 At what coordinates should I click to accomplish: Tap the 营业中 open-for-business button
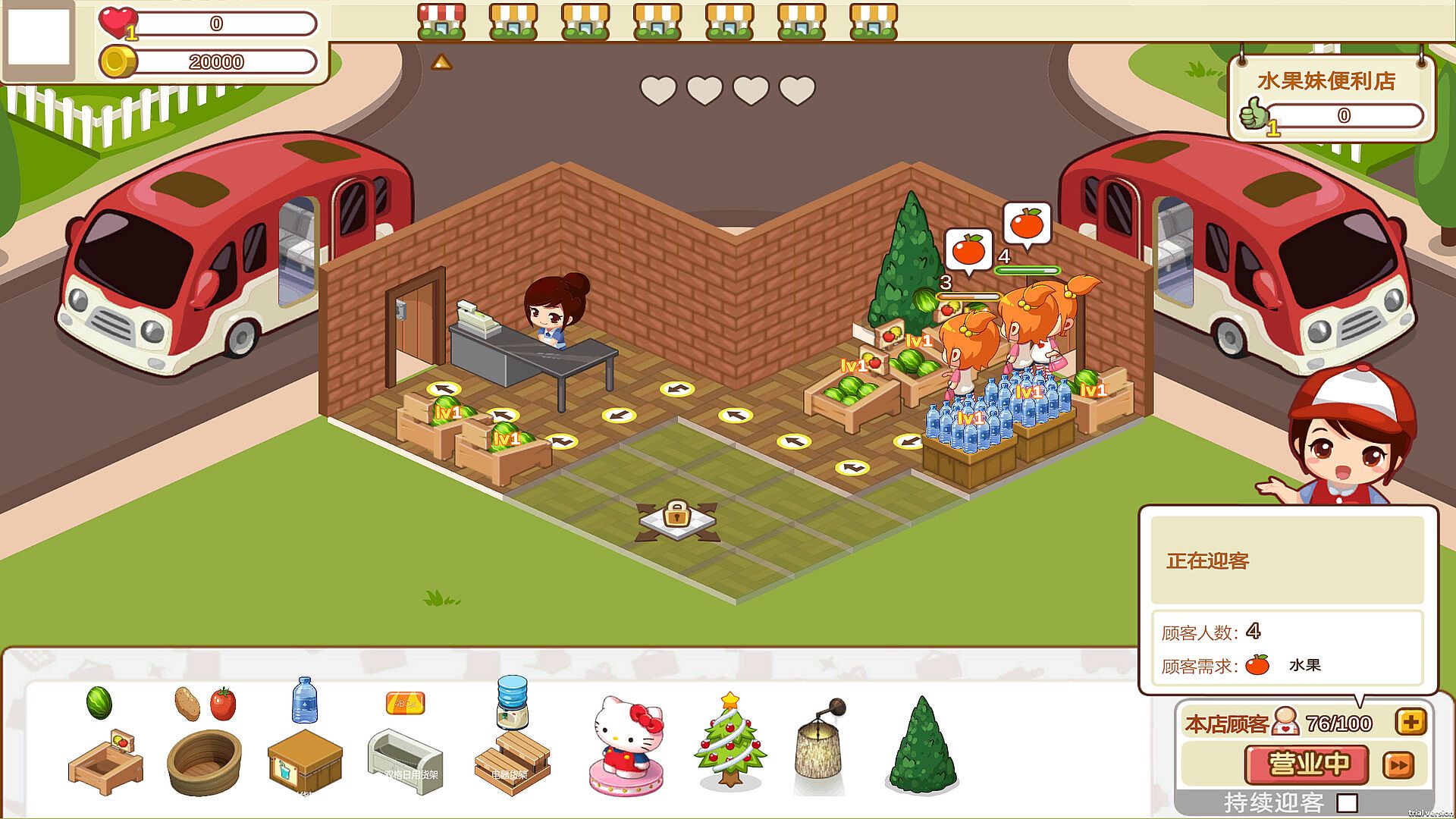(x=1307, y=764)
